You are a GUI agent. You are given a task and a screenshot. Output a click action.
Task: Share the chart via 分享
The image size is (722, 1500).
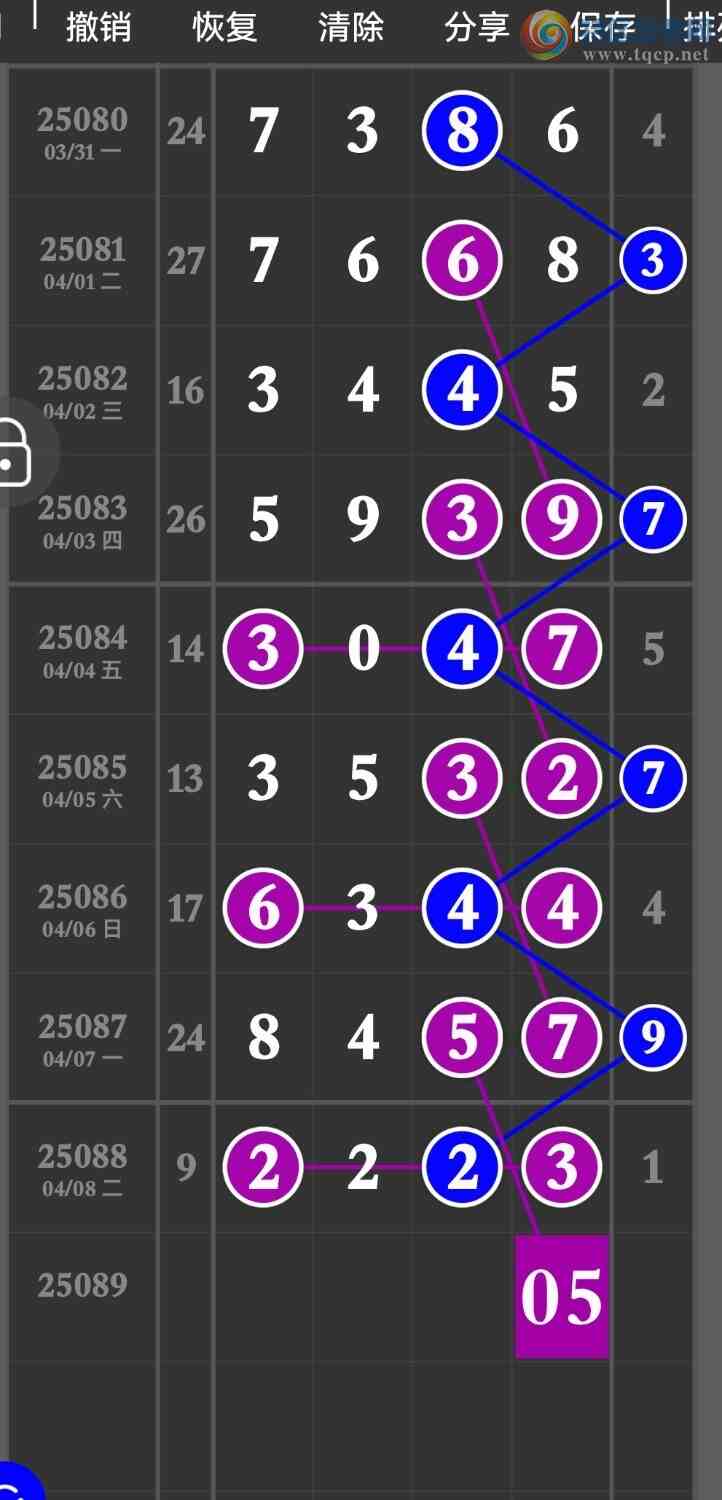click(476, 27)
